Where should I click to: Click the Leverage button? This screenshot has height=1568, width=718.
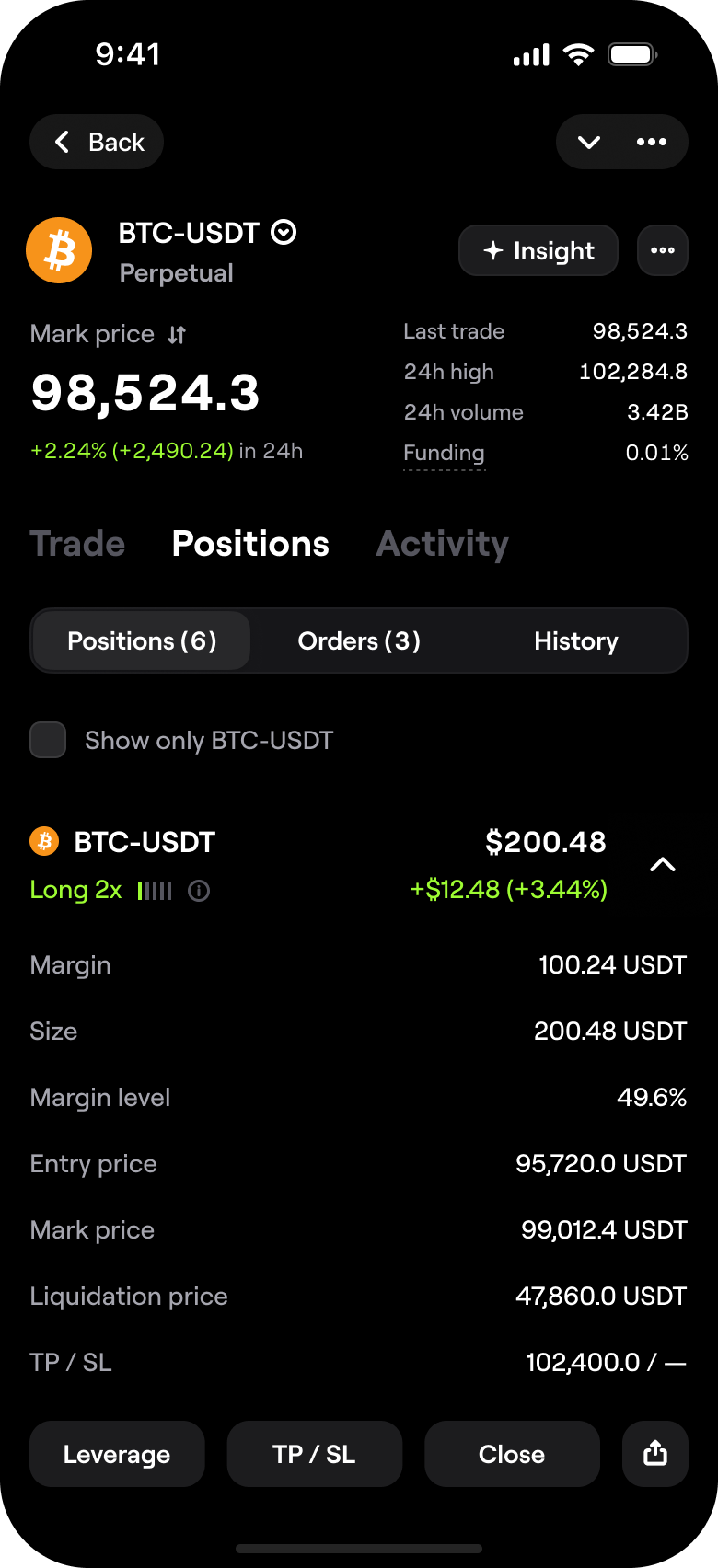coord(117,1453)
